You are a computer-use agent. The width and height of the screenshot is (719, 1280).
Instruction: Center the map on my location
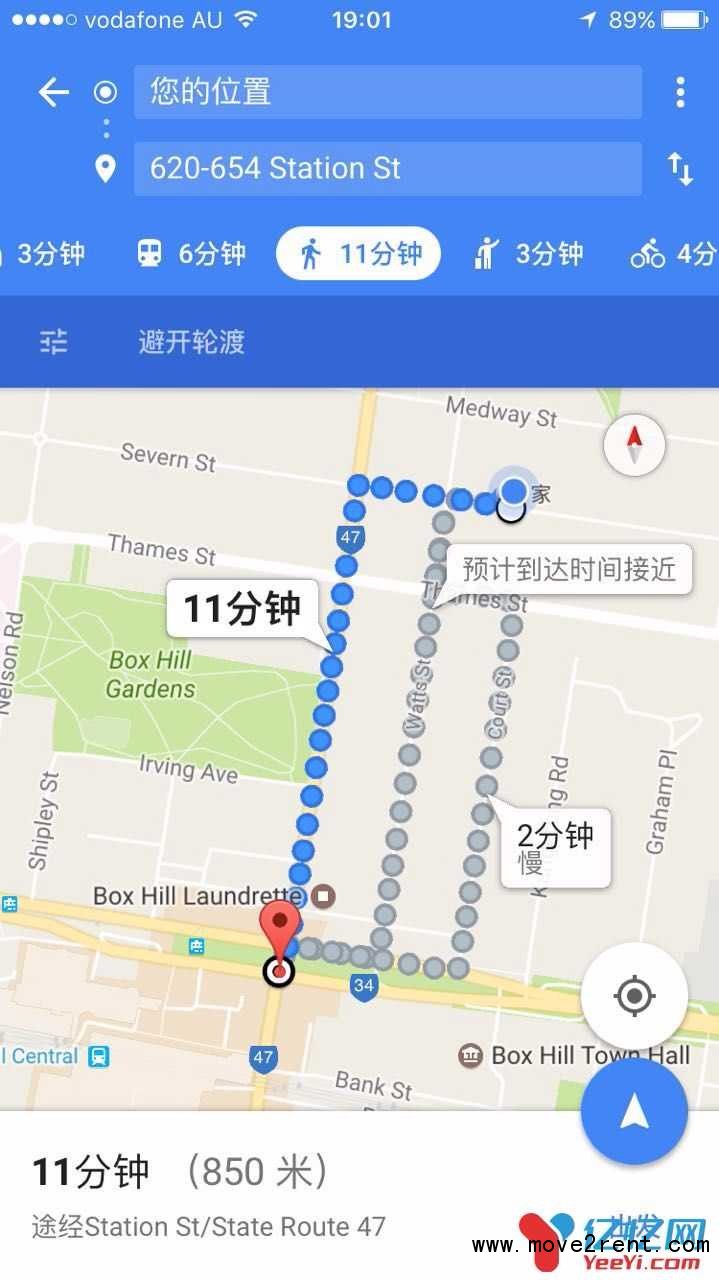634,996
